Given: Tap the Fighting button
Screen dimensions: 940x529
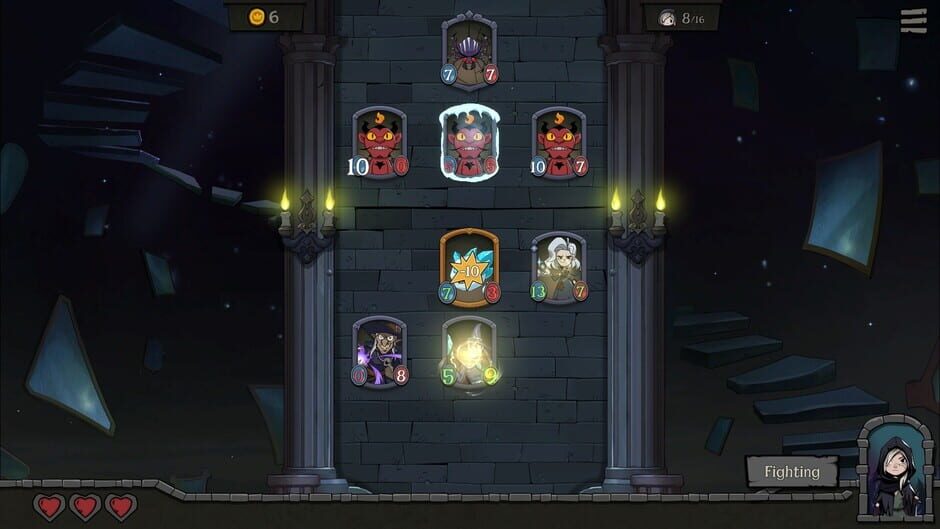Looking at the screenshot, I should point(791,471).
